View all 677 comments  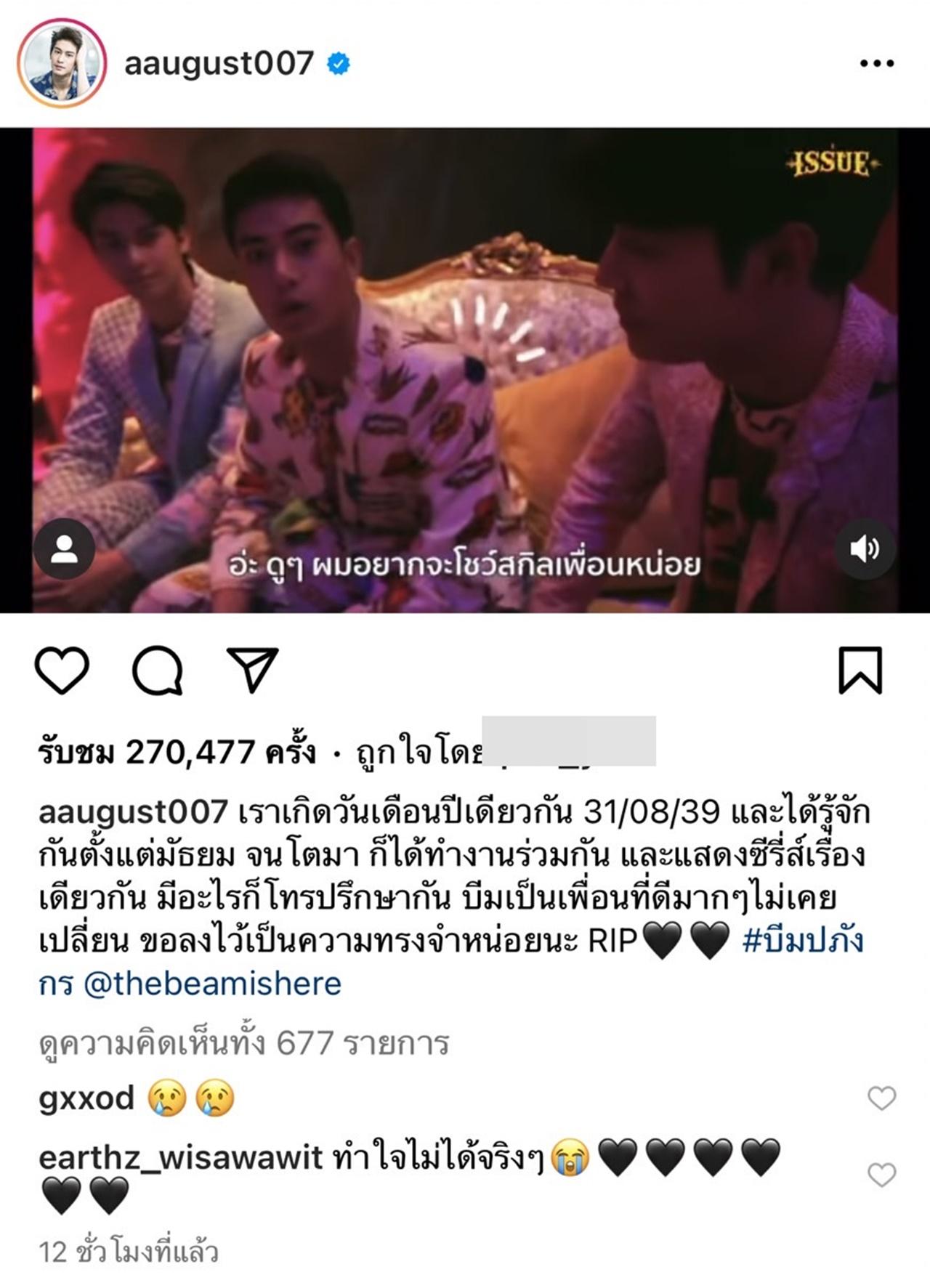244,1044
